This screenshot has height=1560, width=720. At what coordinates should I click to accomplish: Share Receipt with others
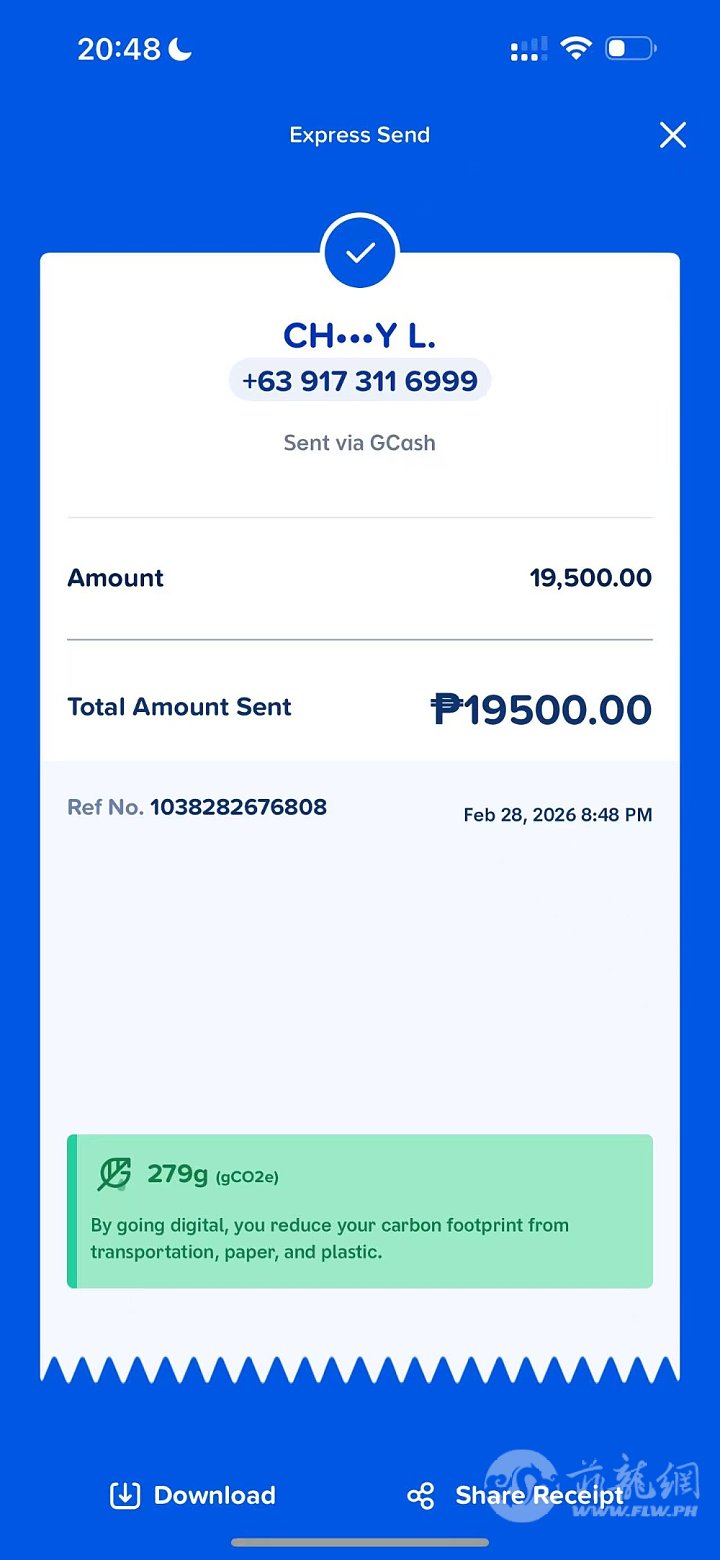[516, 1495]
